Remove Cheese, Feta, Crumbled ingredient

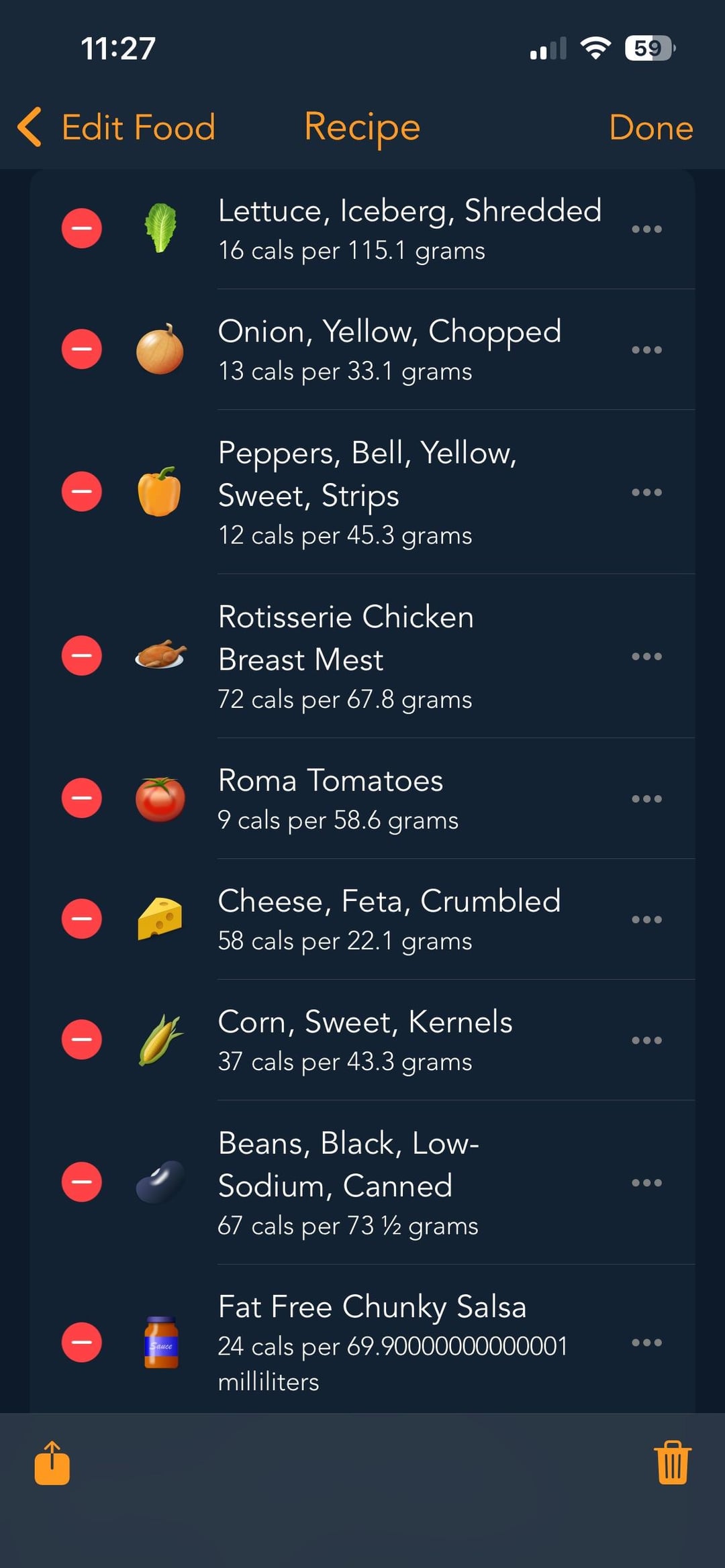[x=82, y=919]
